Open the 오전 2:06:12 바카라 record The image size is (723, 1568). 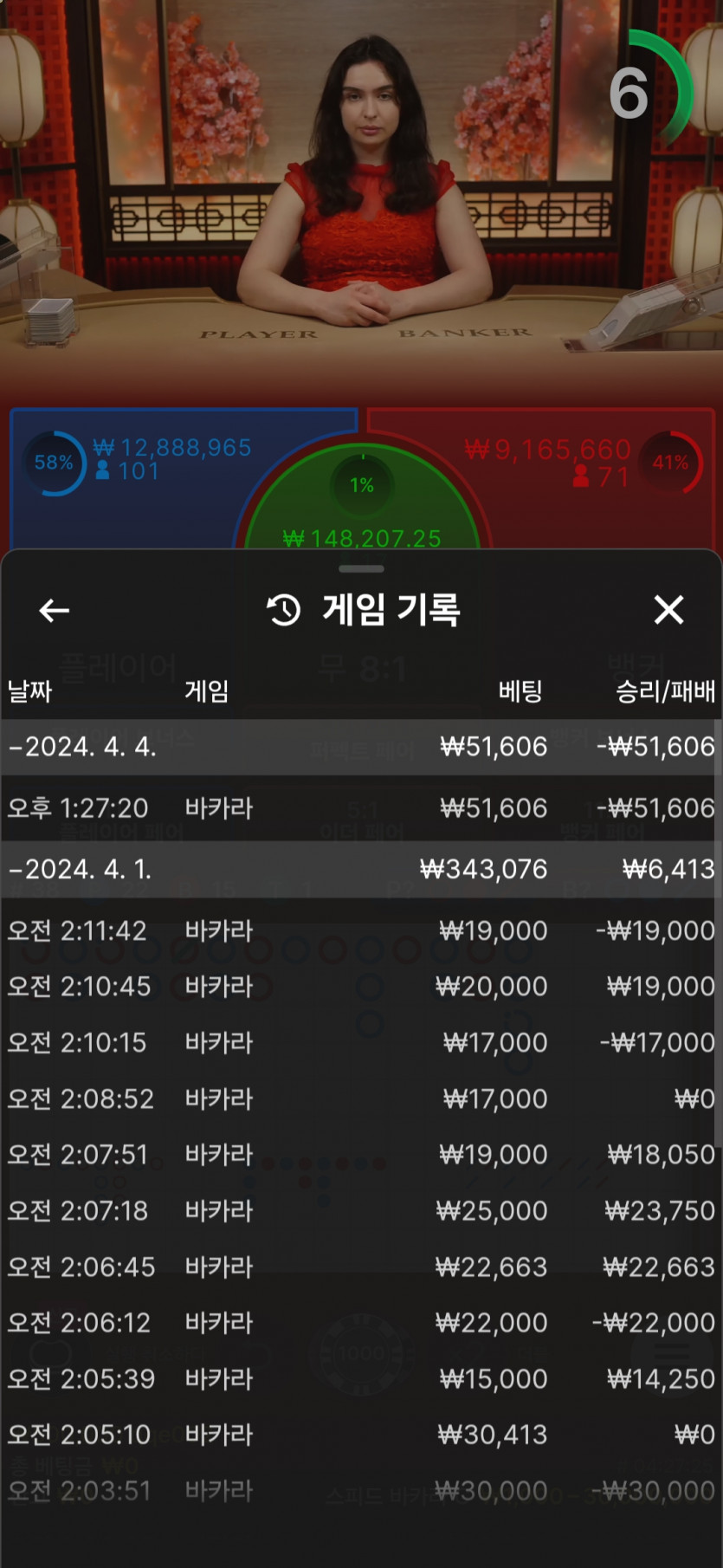pyautogui.click(x=361, y=1323)
